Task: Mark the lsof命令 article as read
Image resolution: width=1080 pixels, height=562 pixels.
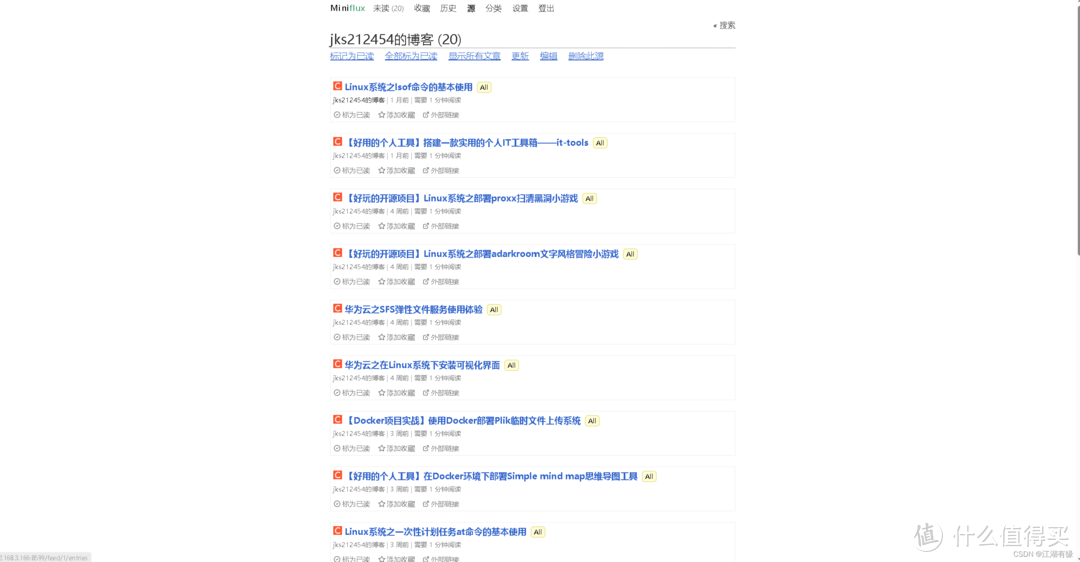Action: pos(352,115)
